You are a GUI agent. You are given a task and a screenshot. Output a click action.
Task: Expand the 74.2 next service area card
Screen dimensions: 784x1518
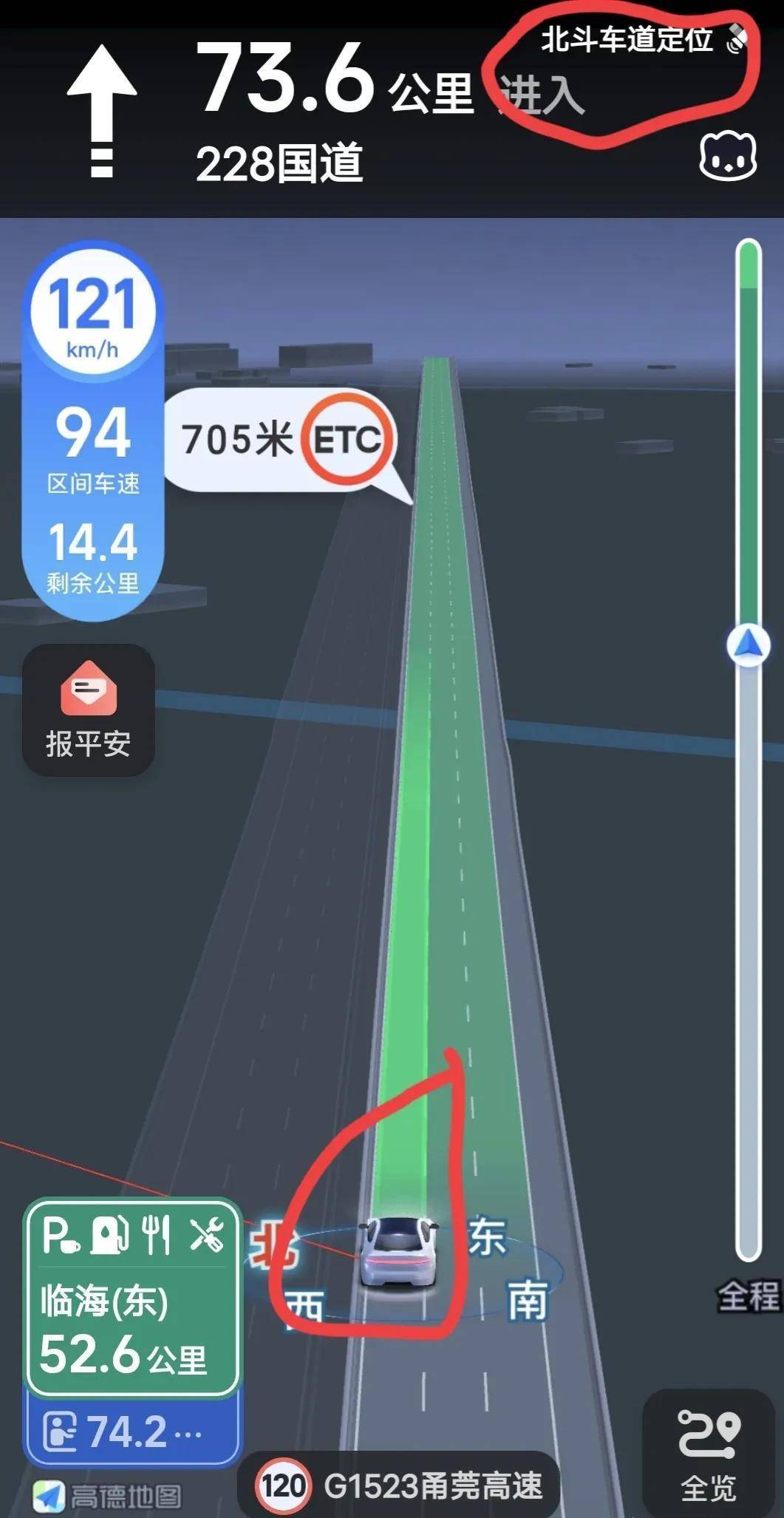click(133, 1432)
